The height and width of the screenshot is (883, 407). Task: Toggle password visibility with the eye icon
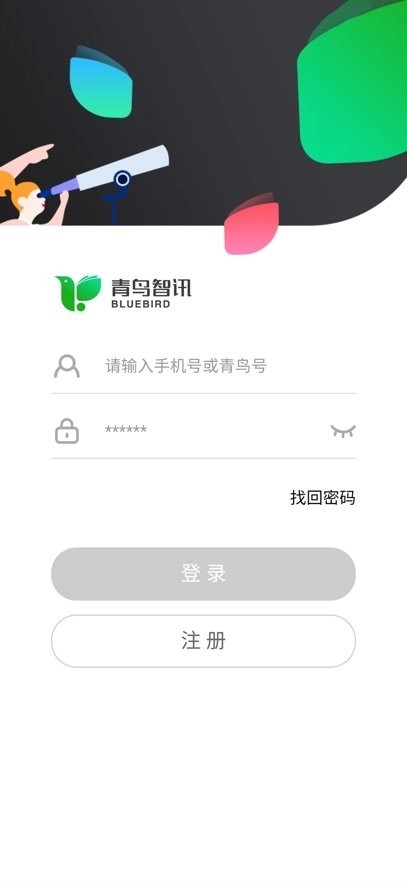point(343,431)
